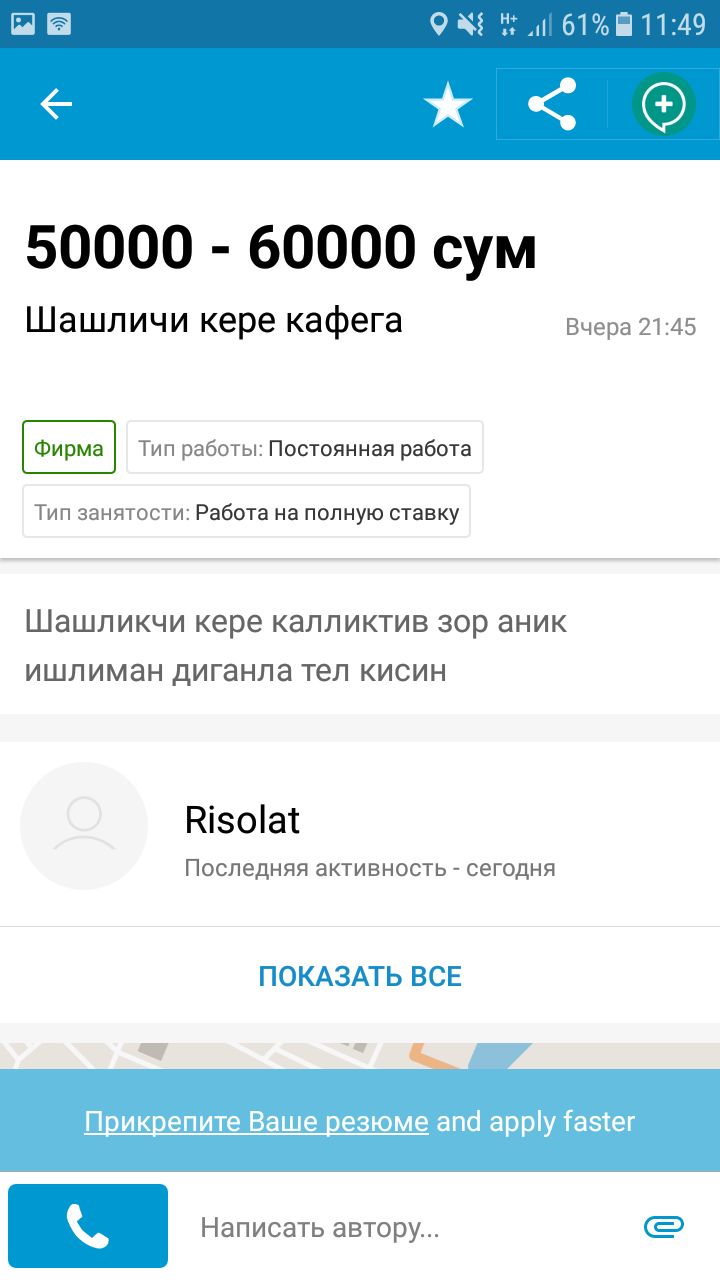
Task: Add this ad to favorites with star
Action: click(447, 104)
